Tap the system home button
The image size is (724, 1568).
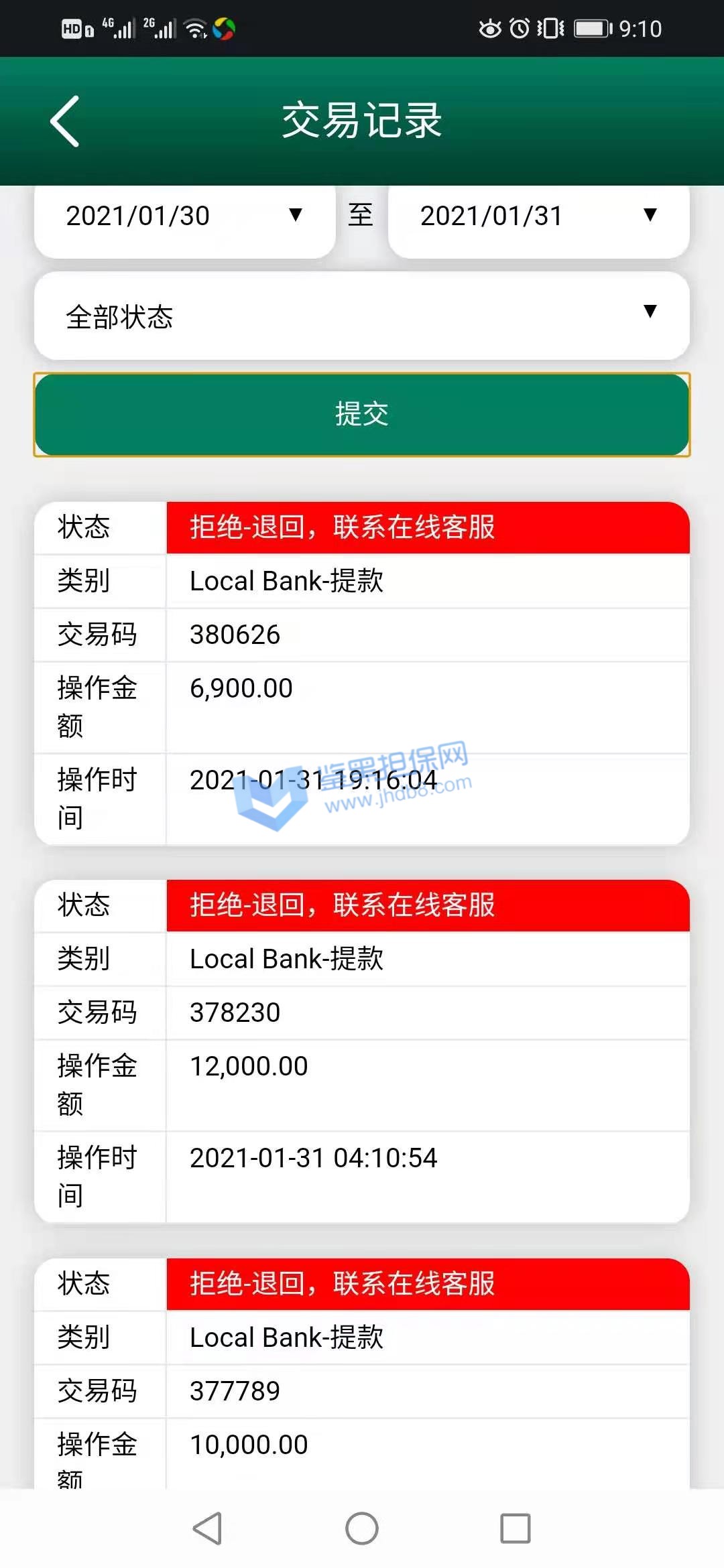pos(362,1528)
